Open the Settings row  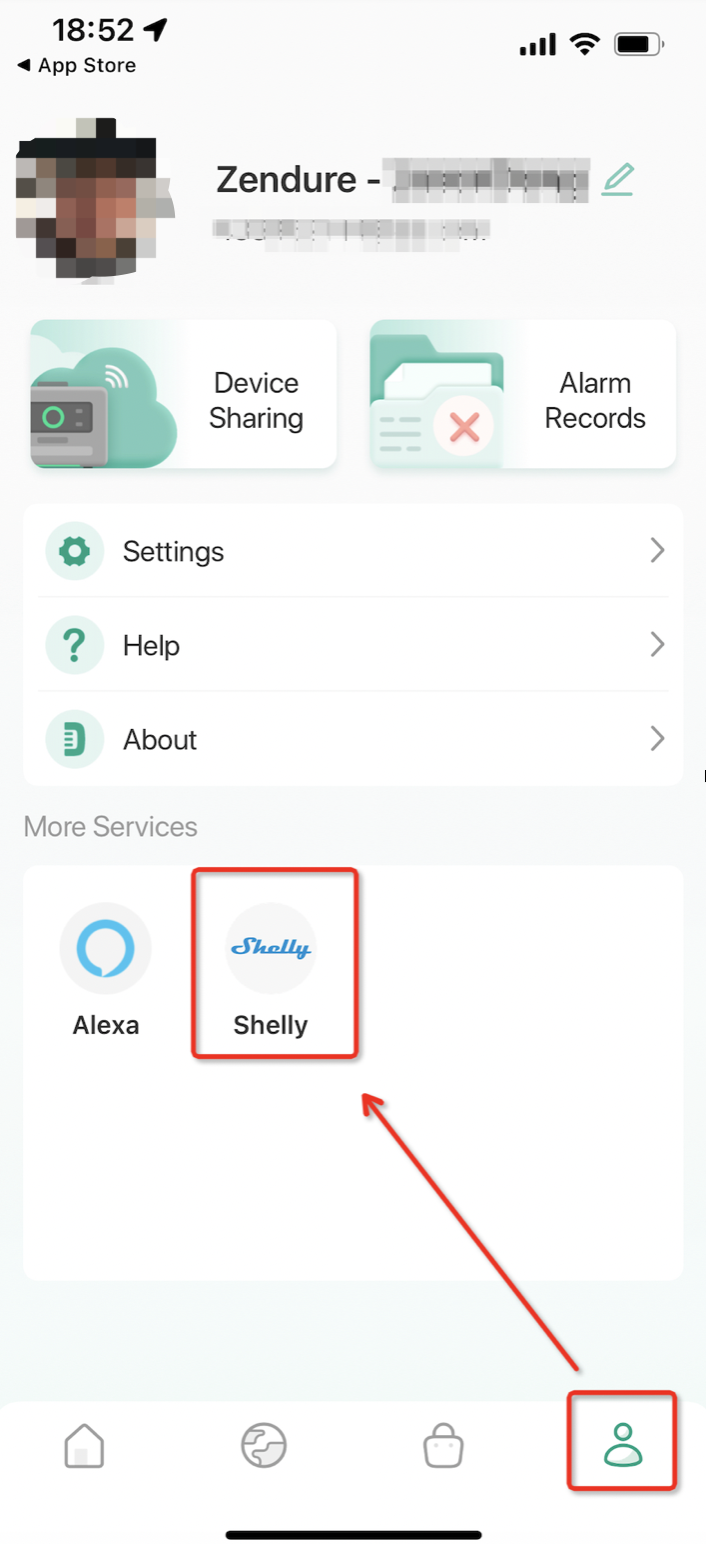(353, 551)
